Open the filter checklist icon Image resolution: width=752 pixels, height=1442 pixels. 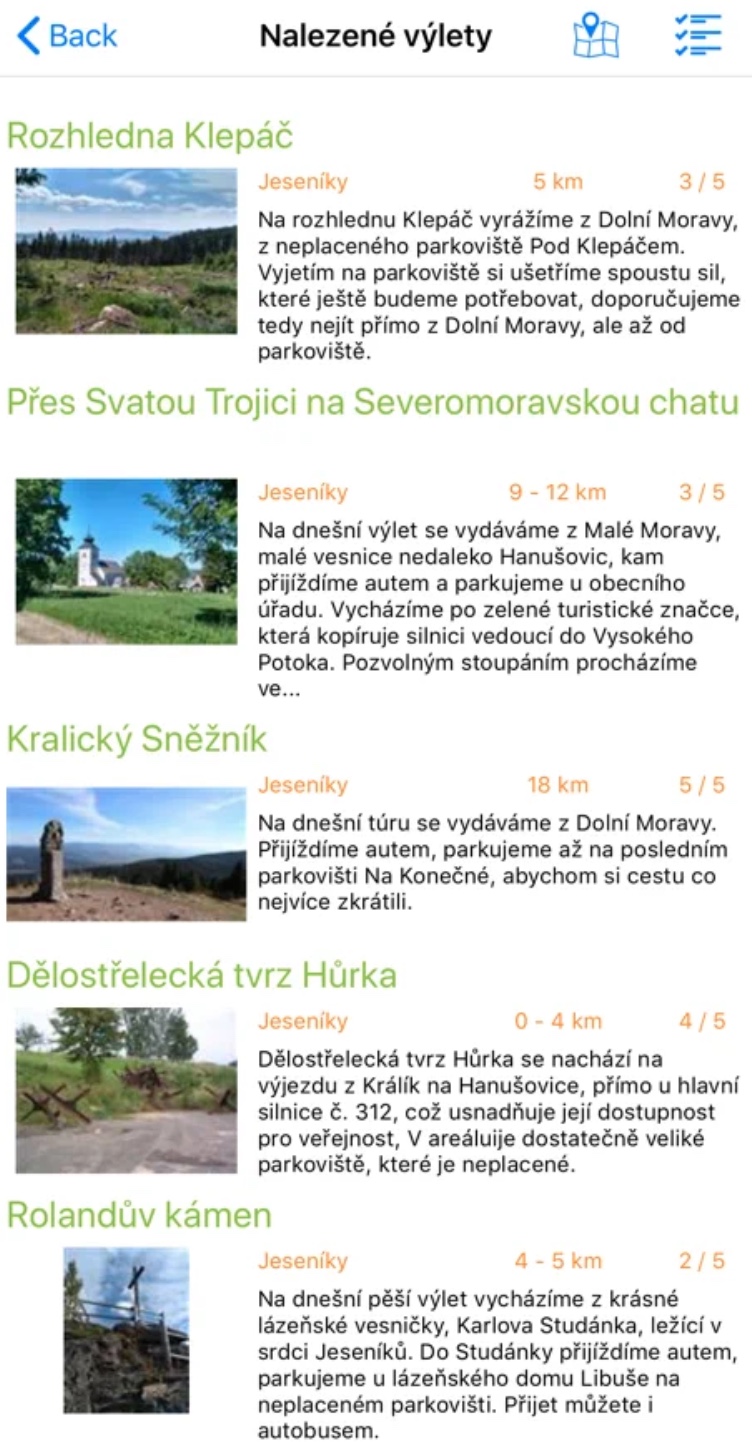tap(697, 37)
